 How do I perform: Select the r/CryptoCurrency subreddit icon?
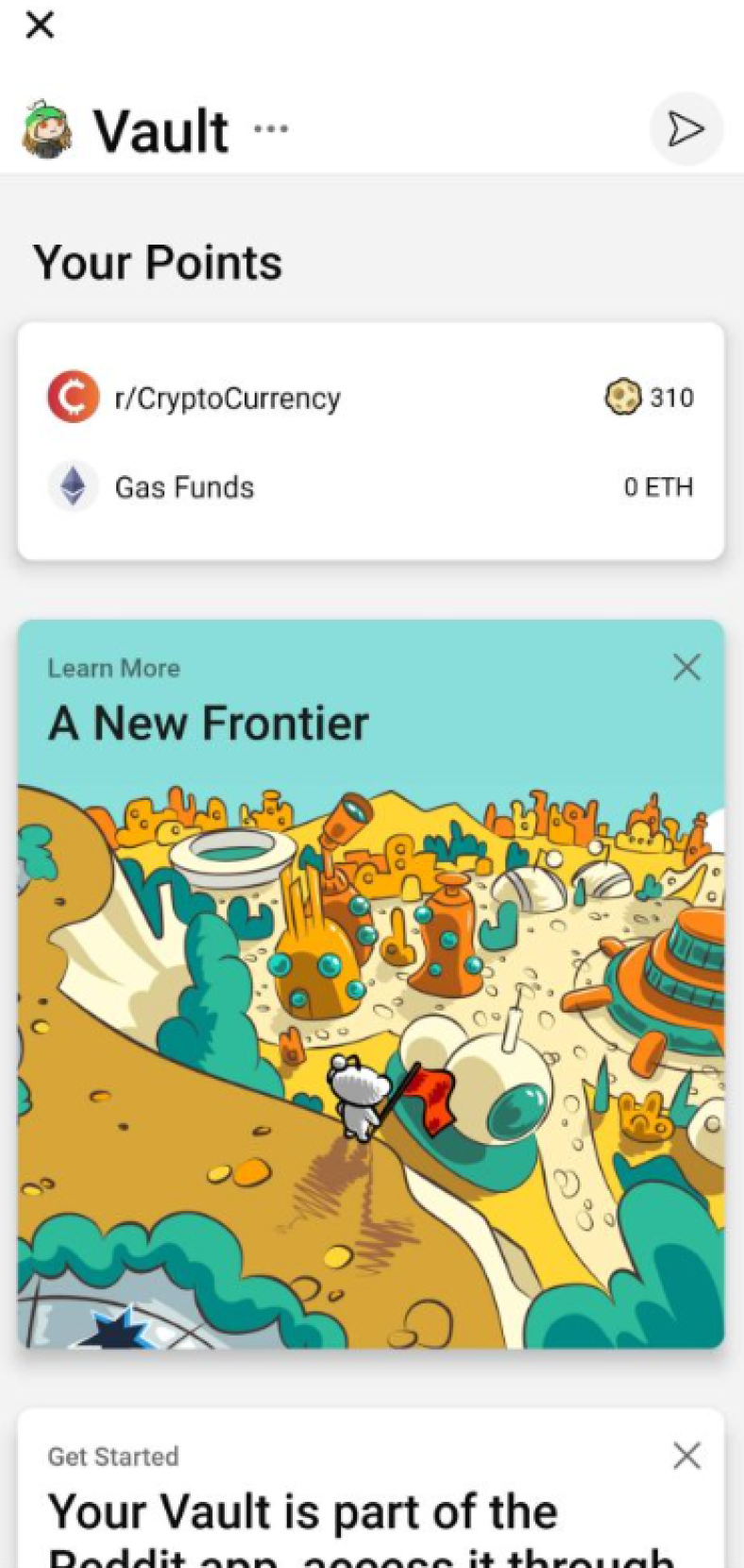click(x=73, y=397)
